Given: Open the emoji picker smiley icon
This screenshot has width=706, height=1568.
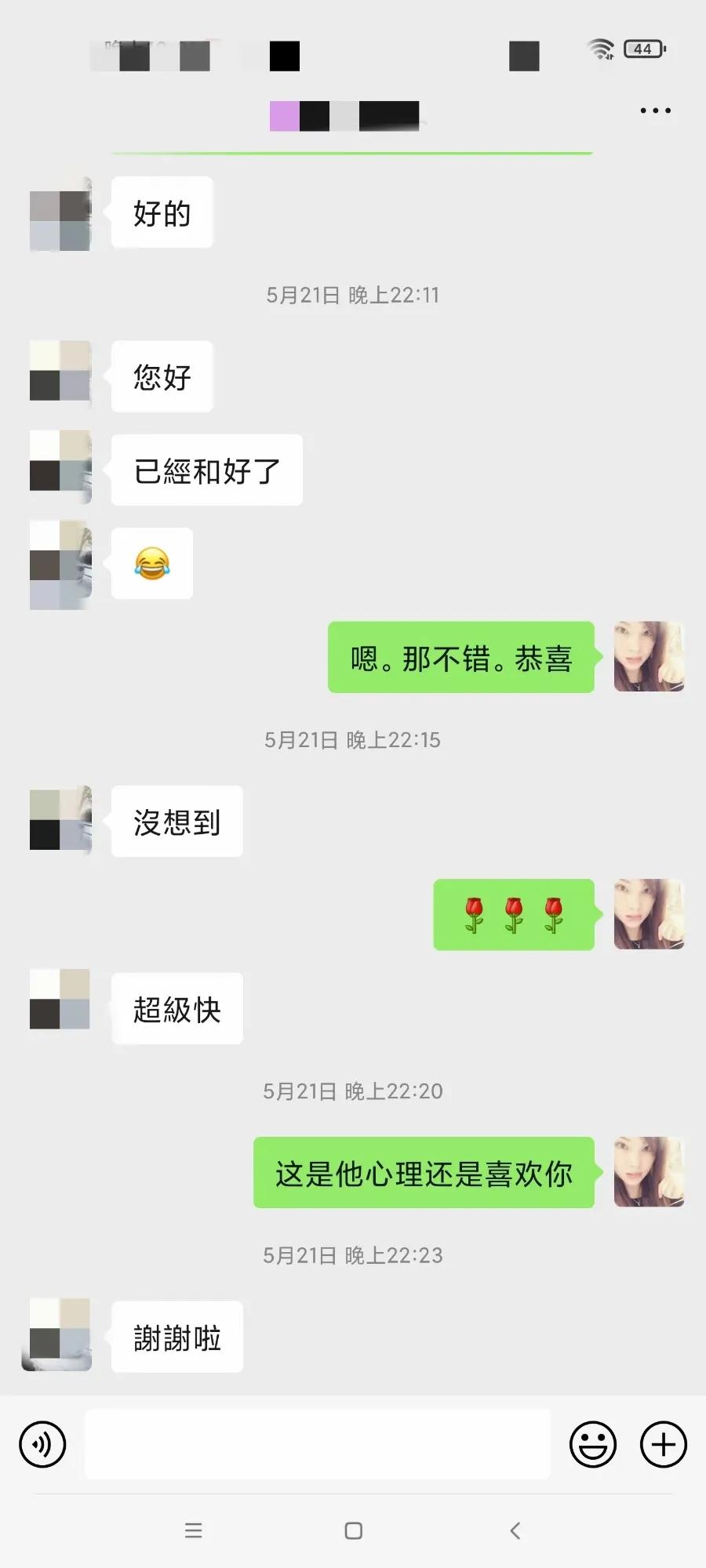Looking at the screenshot, I should tap(594, 1443).
